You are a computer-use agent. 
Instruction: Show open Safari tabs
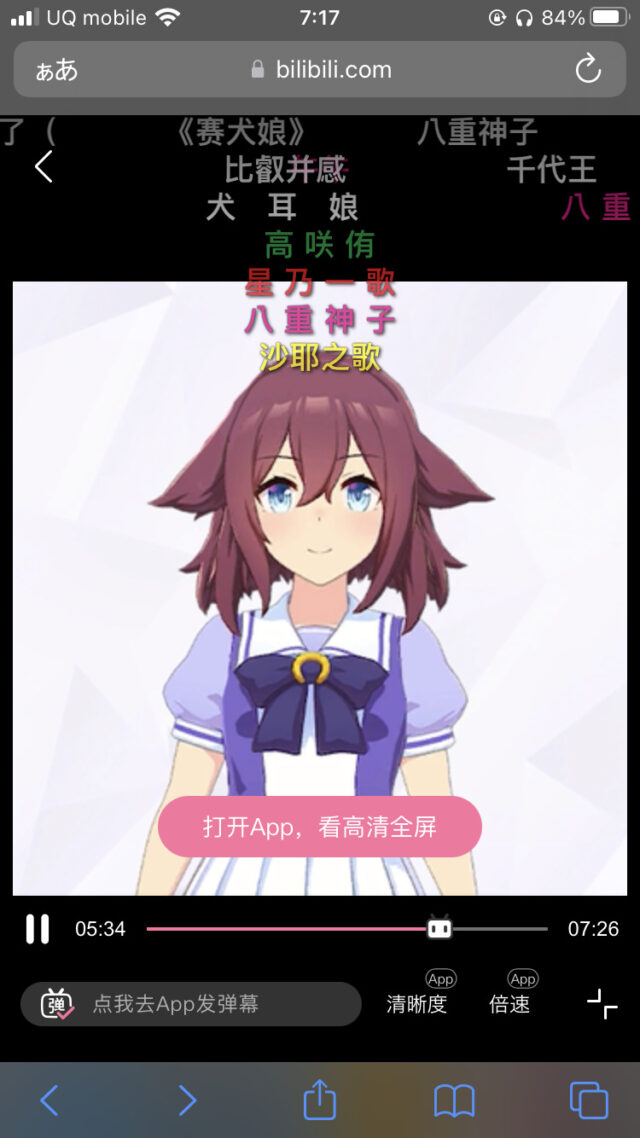588,1100
